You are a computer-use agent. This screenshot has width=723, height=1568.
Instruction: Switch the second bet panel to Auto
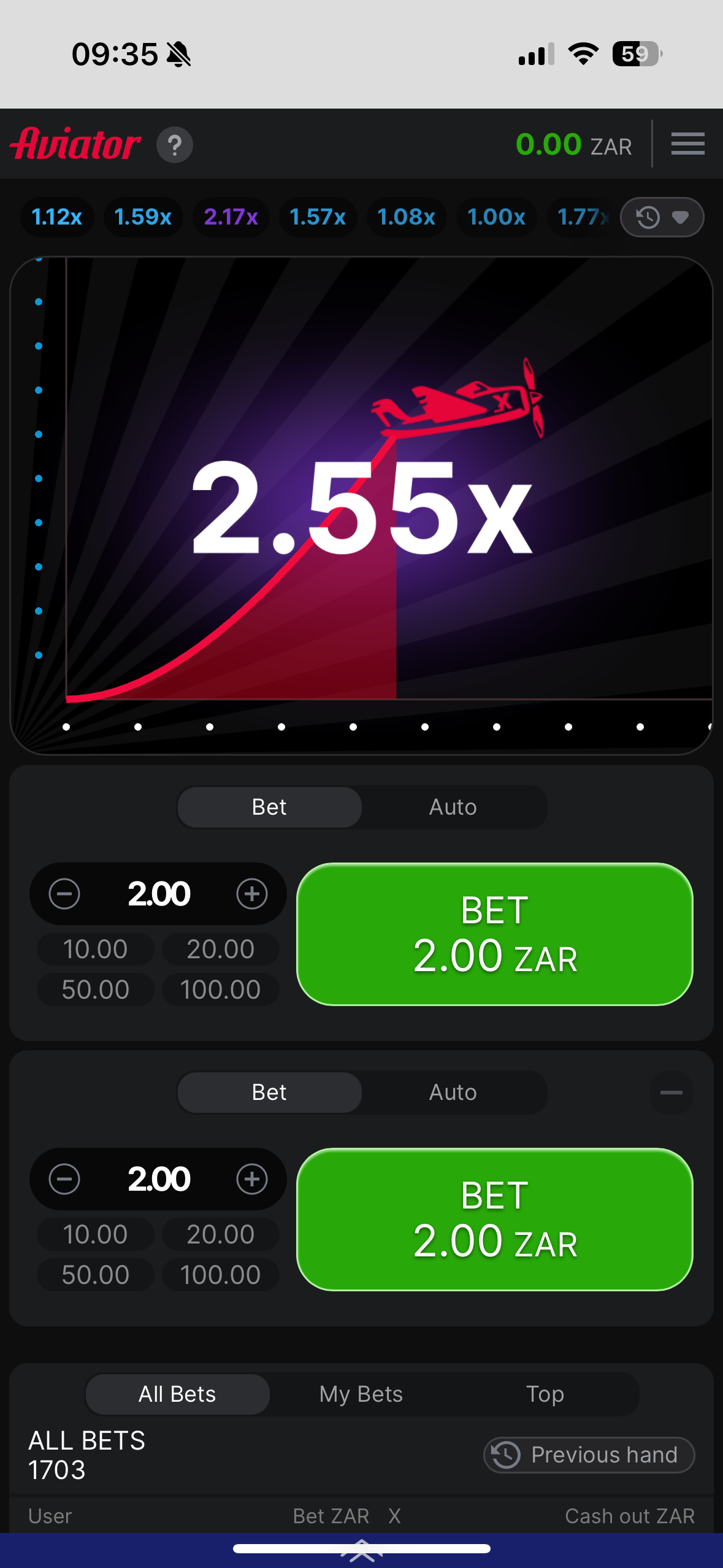(x=453, y=1093)
